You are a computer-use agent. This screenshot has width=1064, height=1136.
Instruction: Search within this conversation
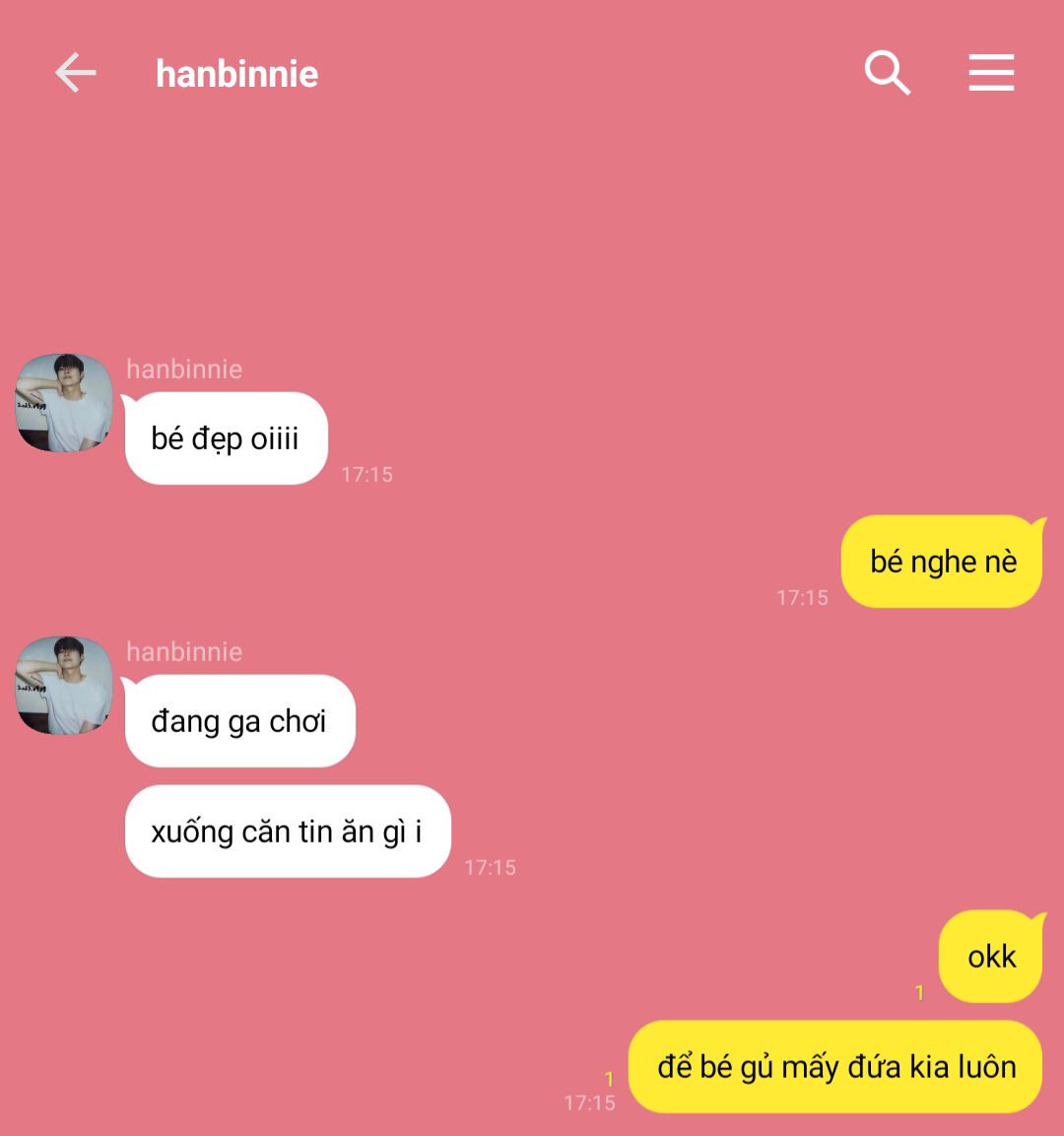pos(887,73)
